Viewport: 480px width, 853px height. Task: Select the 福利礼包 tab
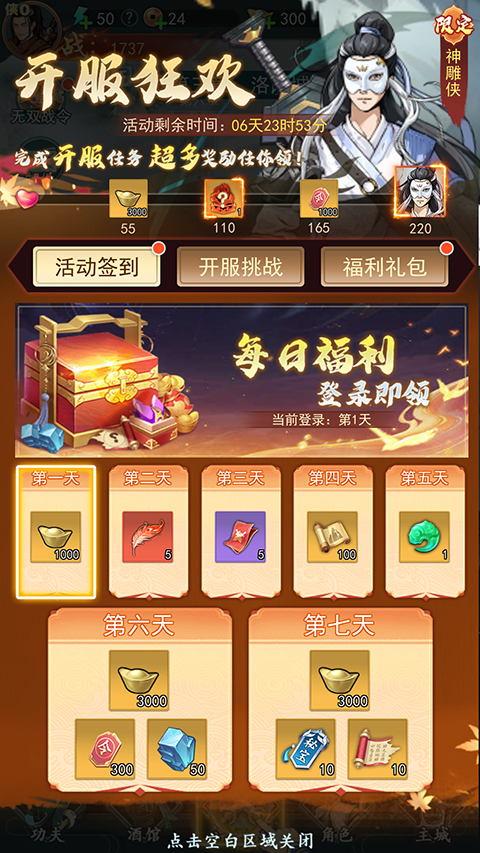point(384,267)
